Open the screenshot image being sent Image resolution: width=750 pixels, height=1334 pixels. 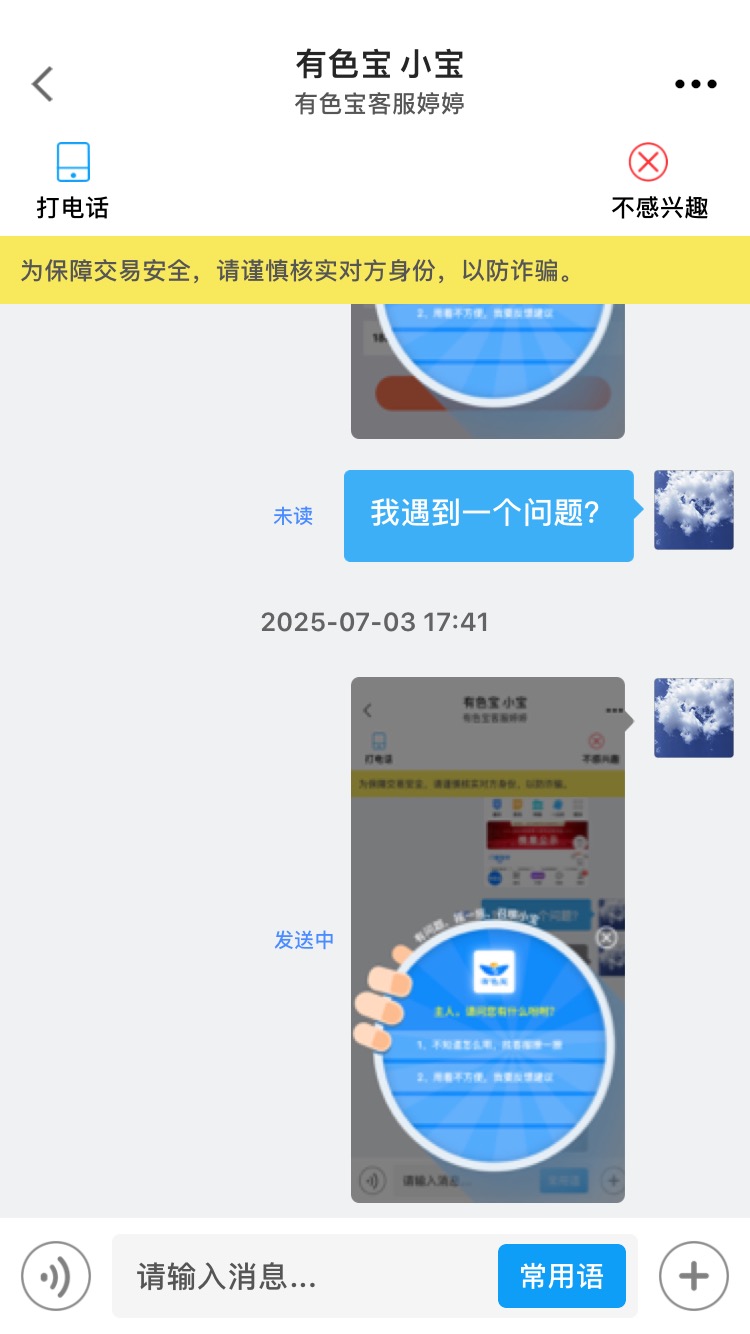click(x=488, y=939)
